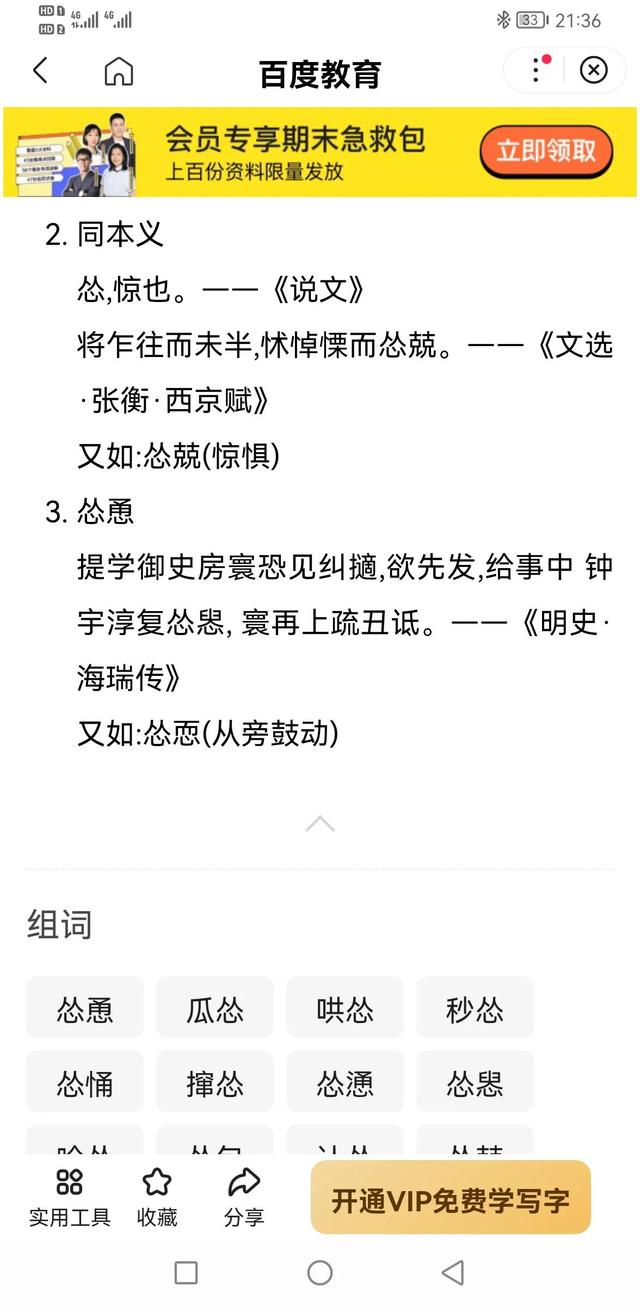The width and height of the screenshot is (640, 1306).
Task: Select the word chip 哄怂
Action: pyautogui.click(x=345, y=1009)
